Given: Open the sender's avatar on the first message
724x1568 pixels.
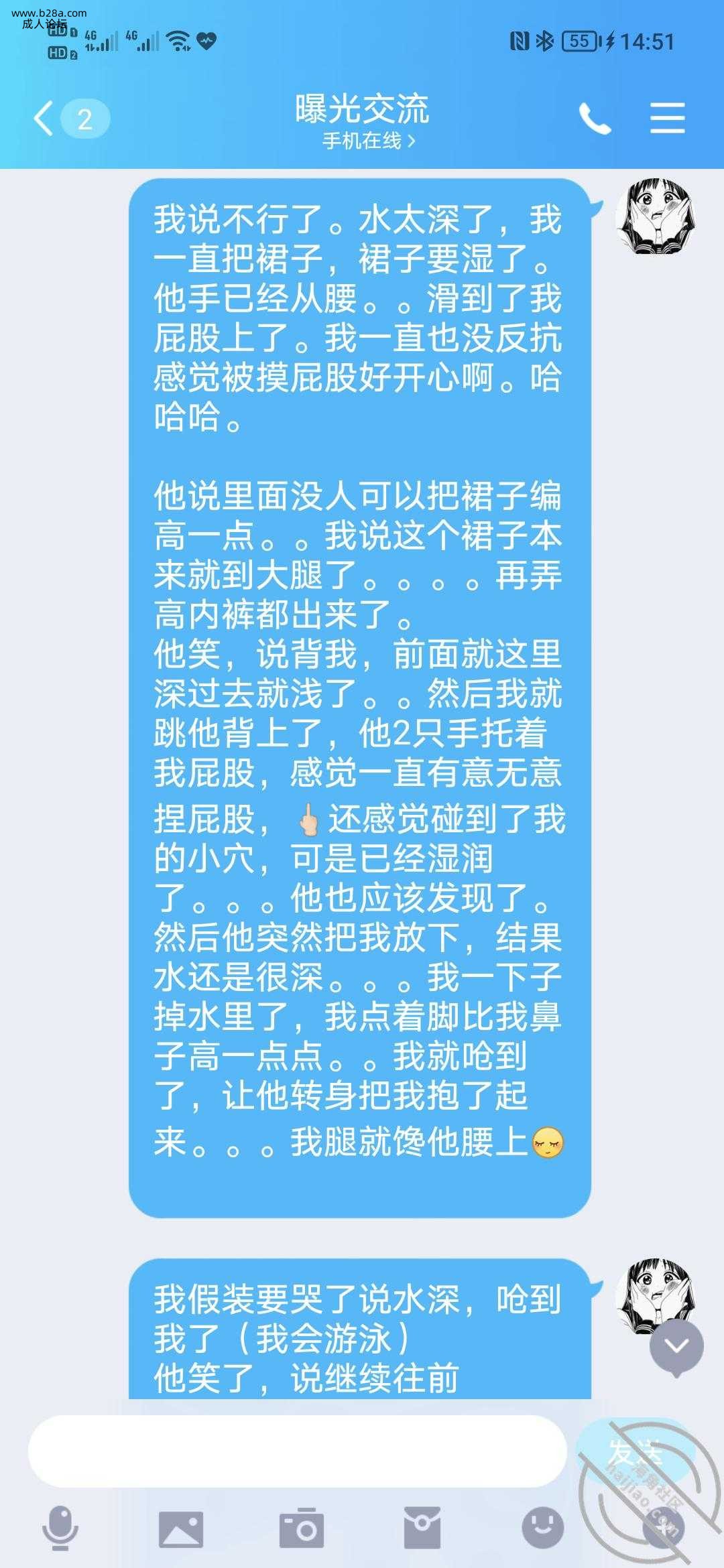Looking at the screenshot, I should (x=655, y=218).
